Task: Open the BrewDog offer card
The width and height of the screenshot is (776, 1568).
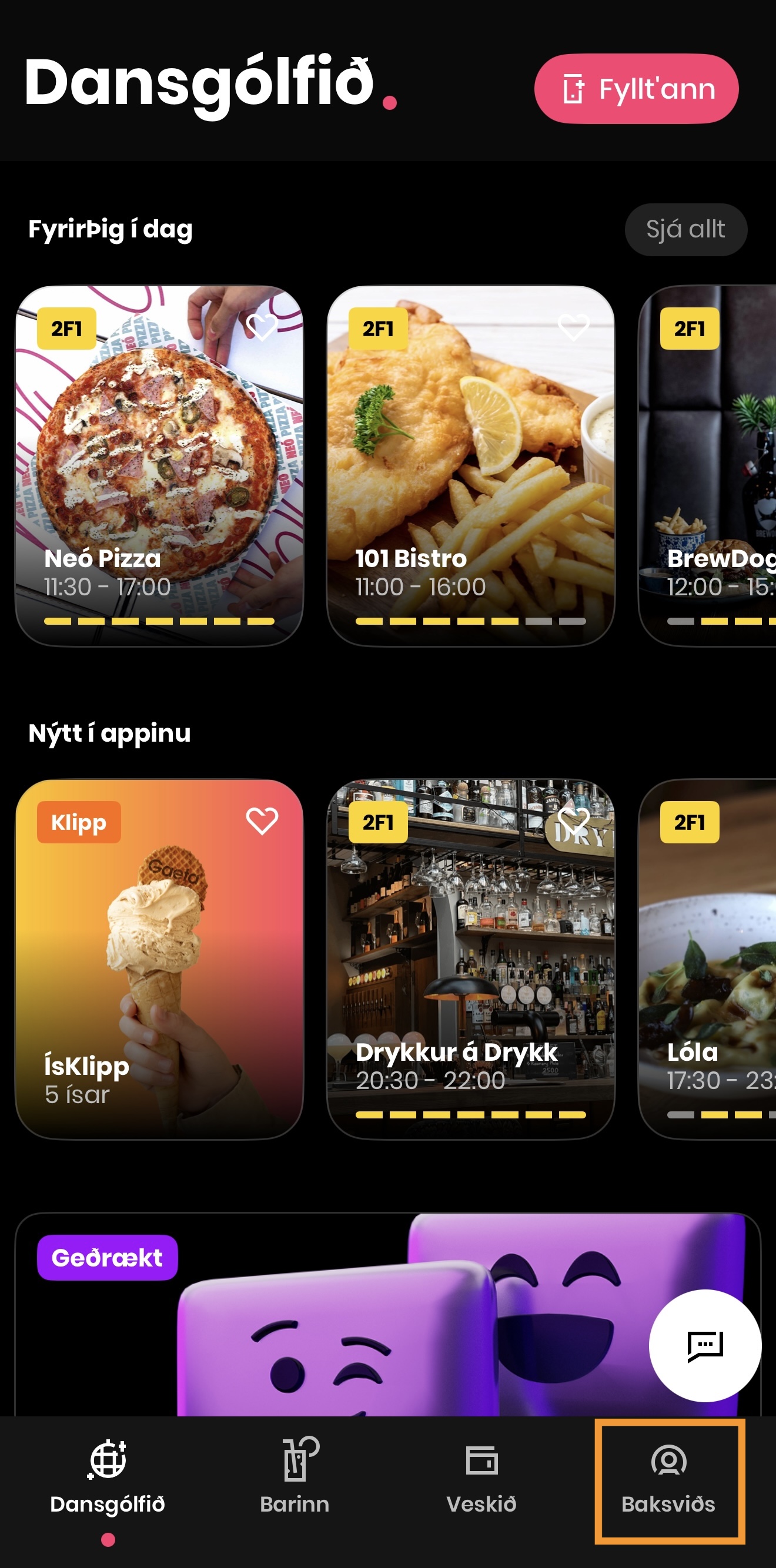Action: click(707, 465)
